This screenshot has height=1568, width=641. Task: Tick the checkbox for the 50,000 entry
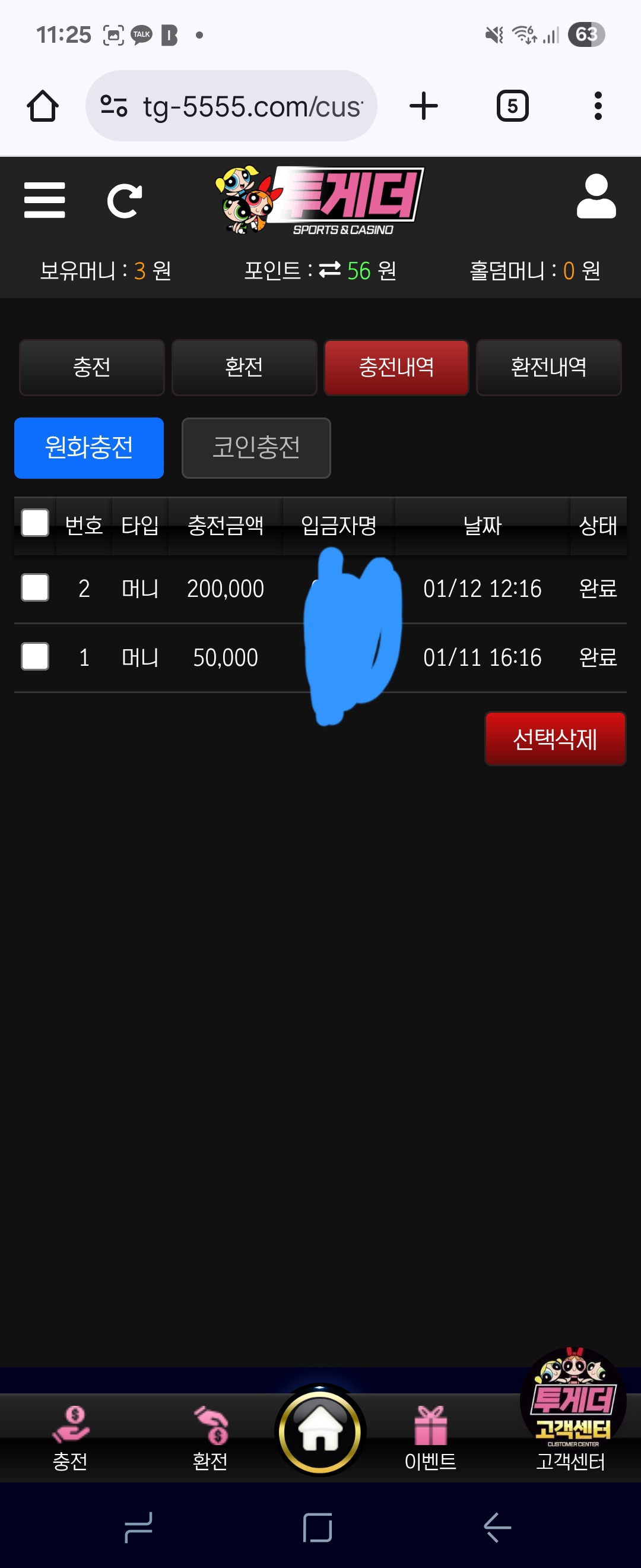35,657
